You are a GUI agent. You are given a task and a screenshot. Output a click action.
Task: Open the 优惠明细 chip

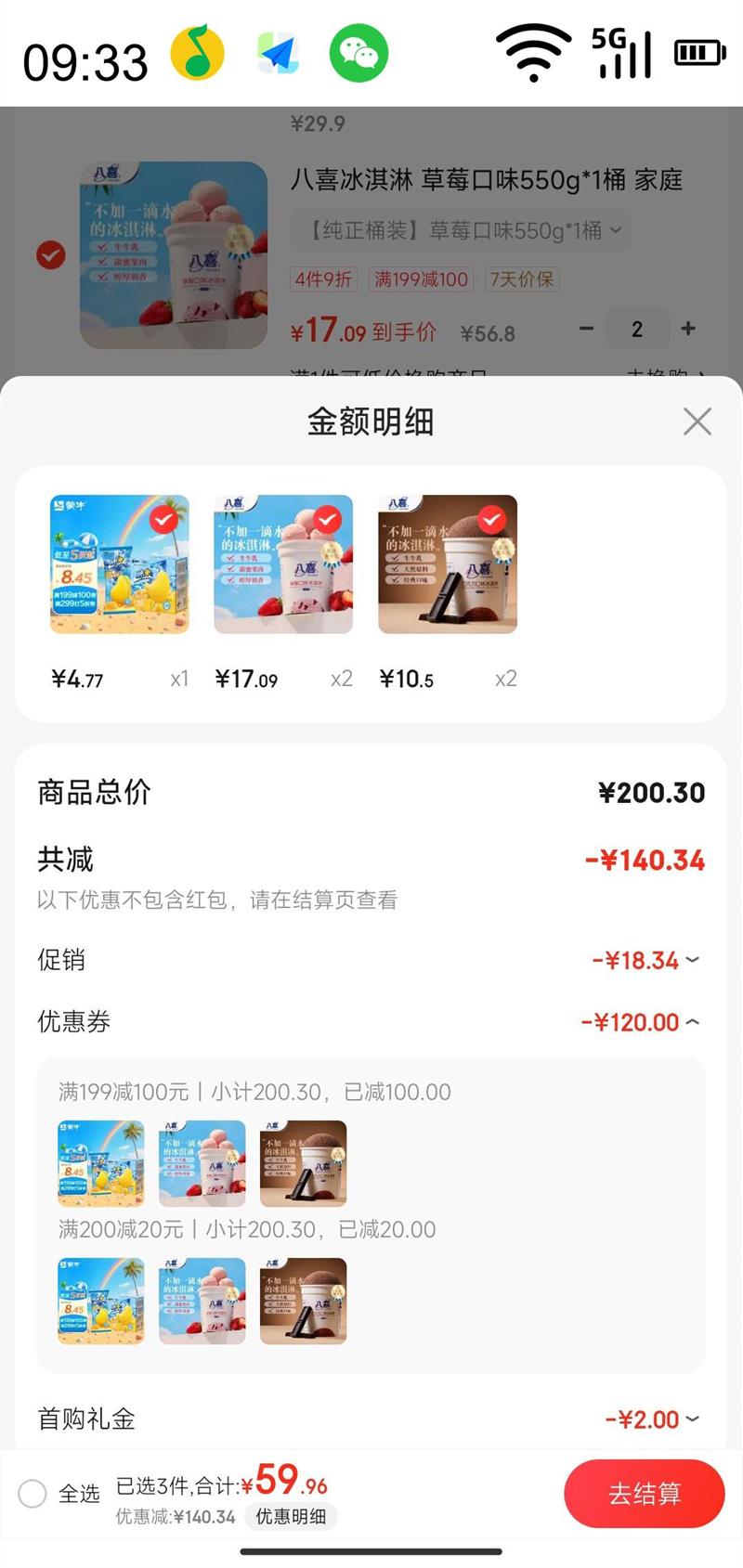pyautogui.click(x=291, y=1516)
